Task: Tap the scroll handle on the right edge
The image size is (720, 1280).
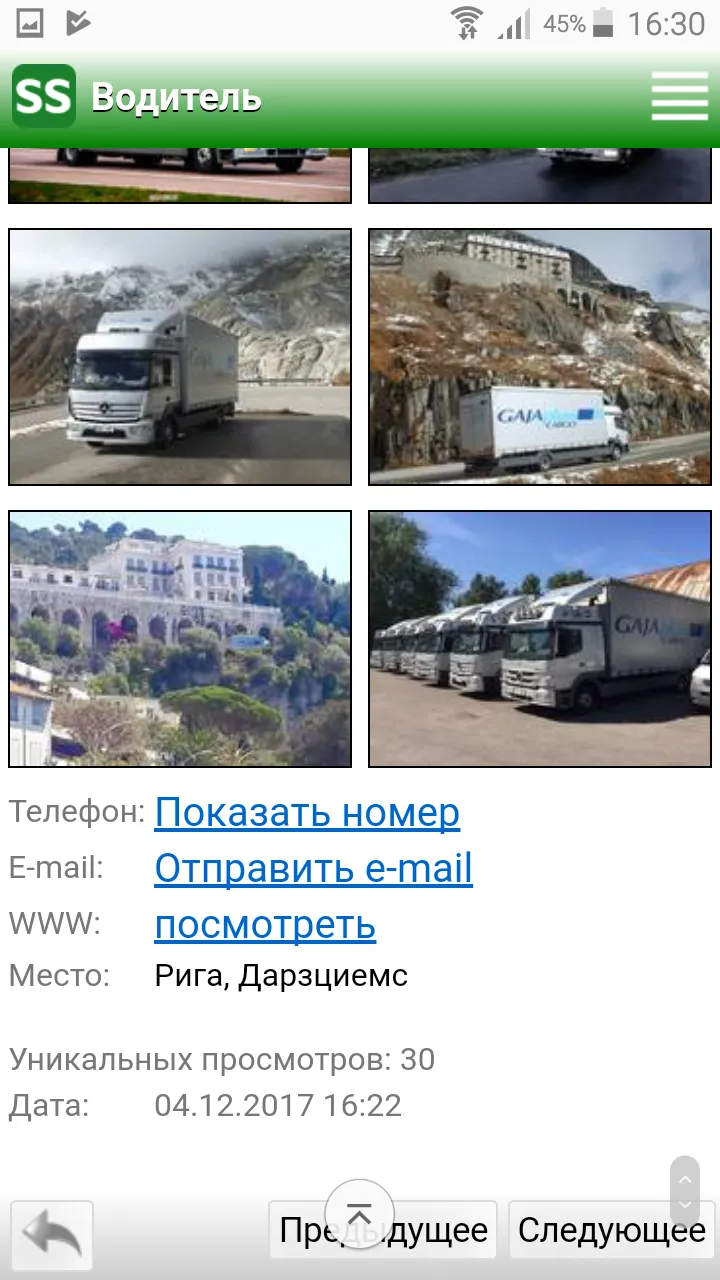Action: click(x=685, y=1192)
